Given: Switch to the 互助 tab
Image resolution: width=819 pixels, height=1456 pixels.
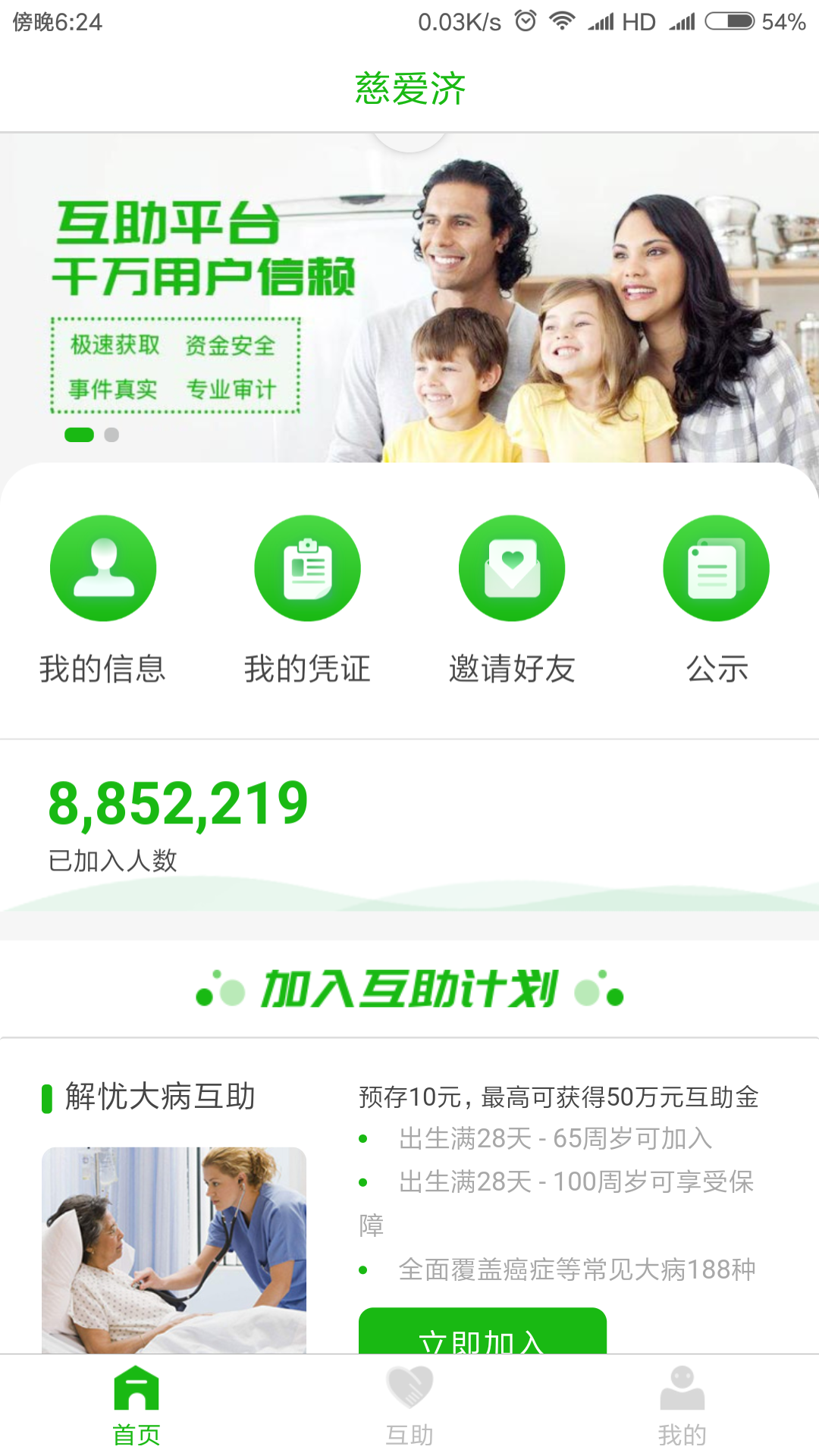Looking at the screenshot, I should click(409, 1404).
